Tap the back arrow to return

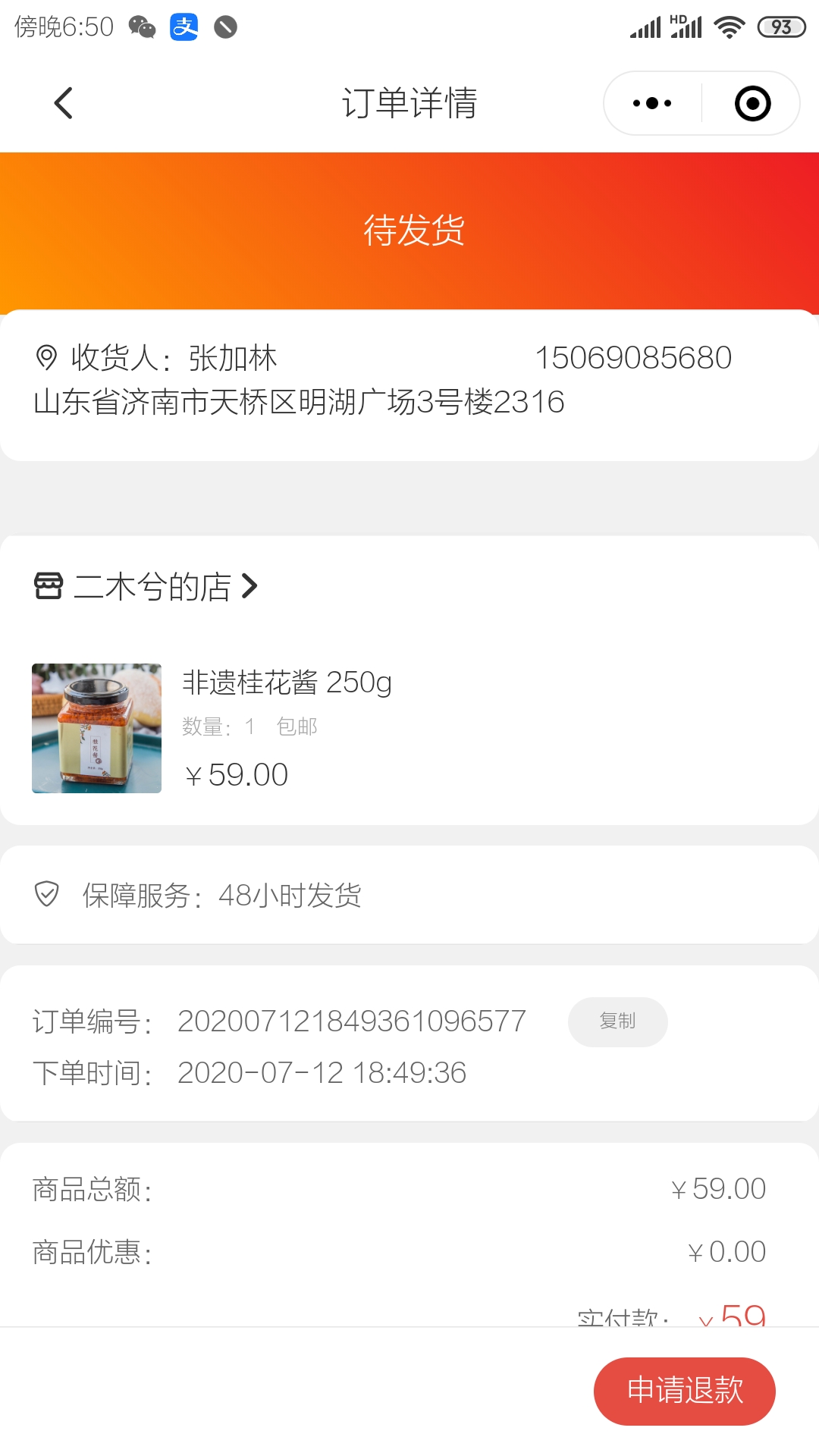pos(64,103)
